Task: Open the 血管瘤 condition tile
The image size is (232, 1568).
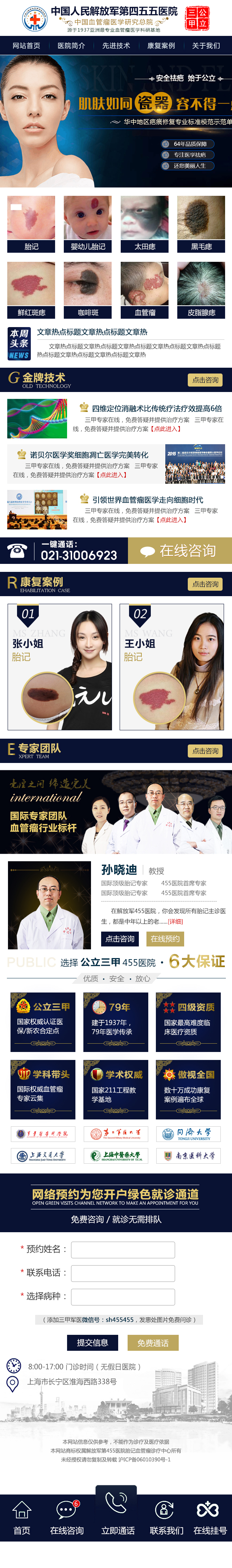Action: point(145,290)
